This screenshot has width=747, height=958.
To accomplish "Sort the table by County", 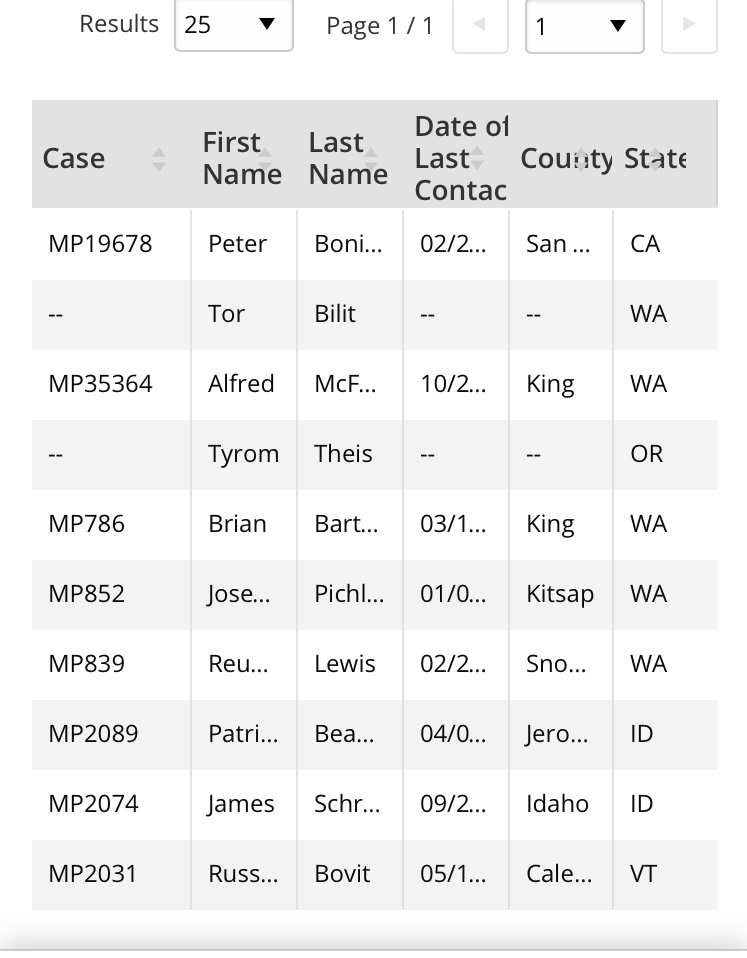I will tap(582, 158).
